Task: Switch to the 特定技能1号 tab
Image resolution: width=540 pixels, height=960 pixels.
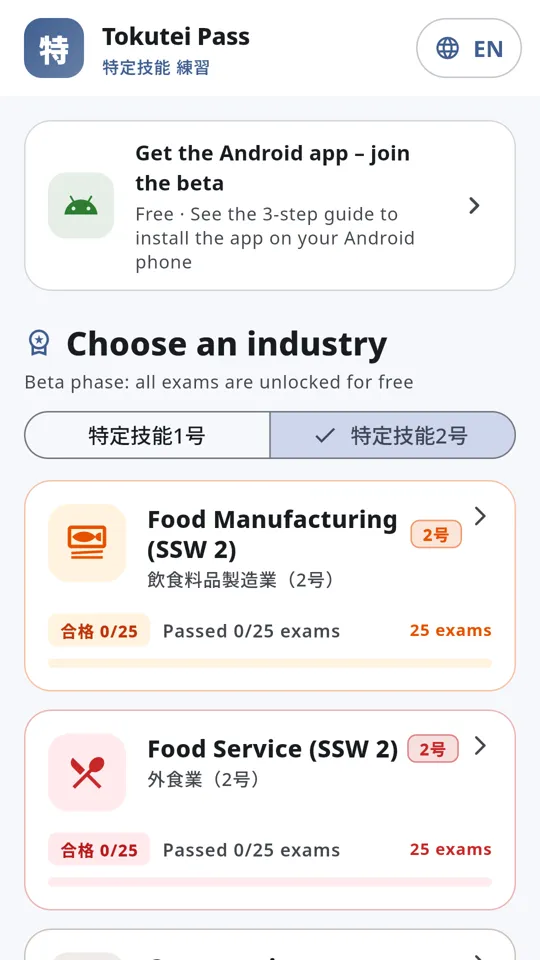Action: point(147,435)
